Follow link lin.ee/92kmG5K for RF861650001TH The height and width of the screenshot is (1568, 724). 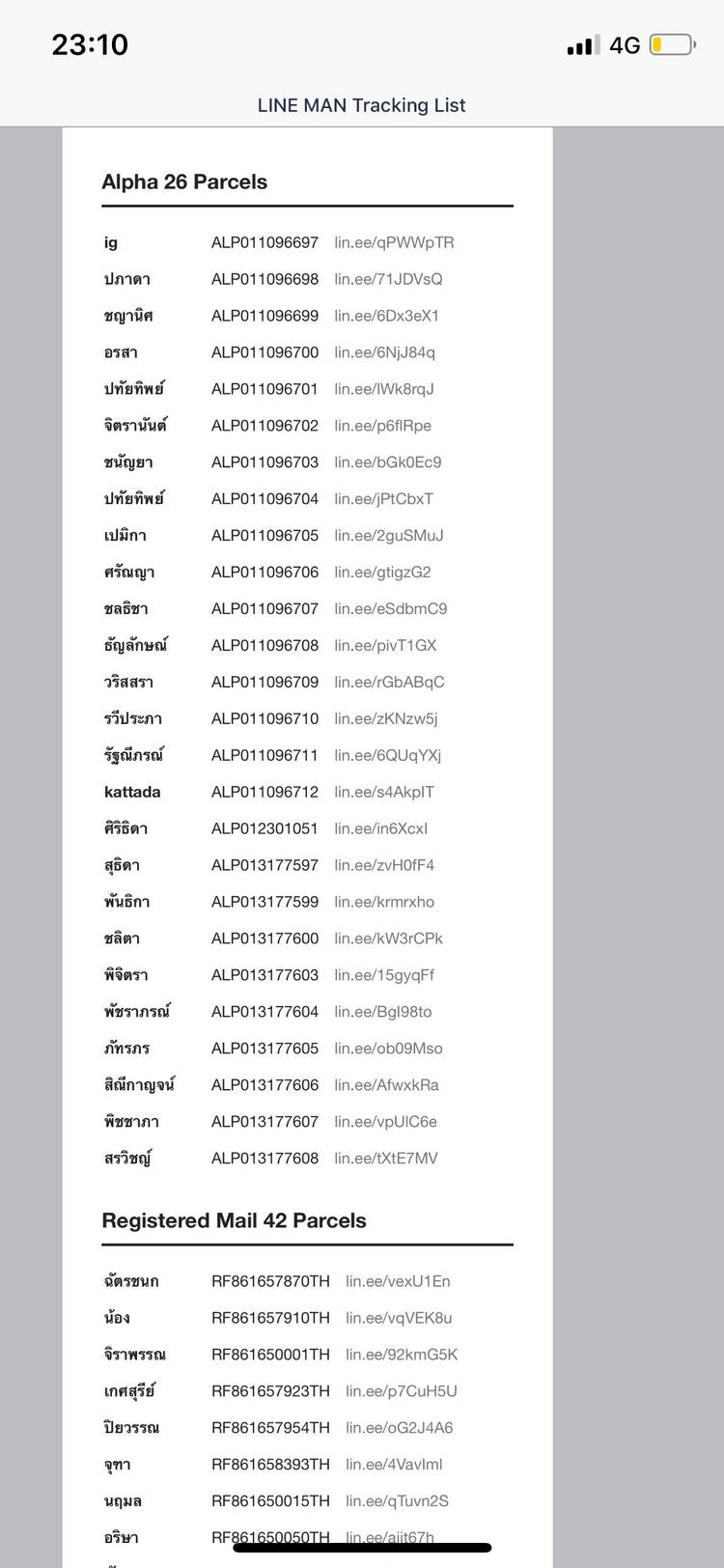point(402,1355)
